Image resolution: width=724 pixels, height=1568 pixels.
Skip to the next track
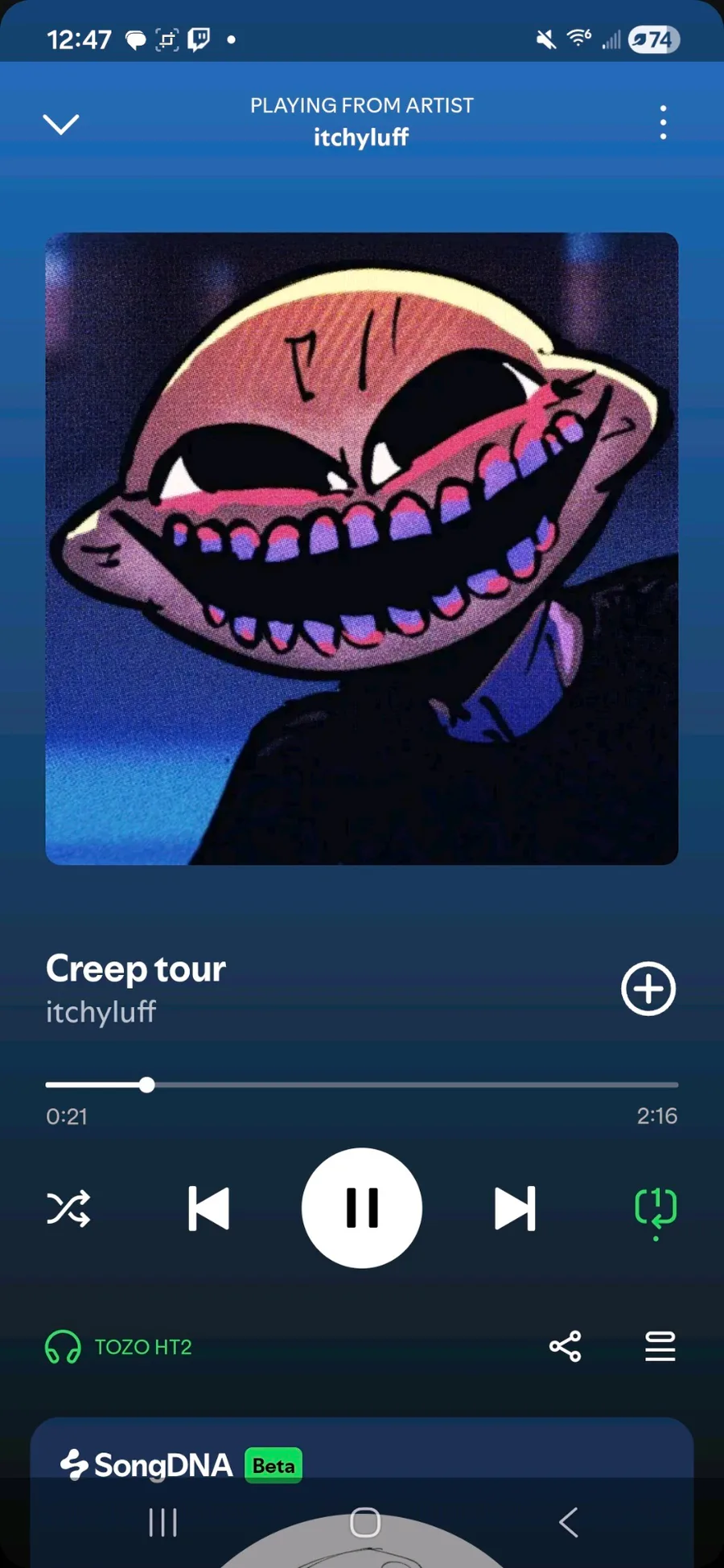[x=515, y=1208]
